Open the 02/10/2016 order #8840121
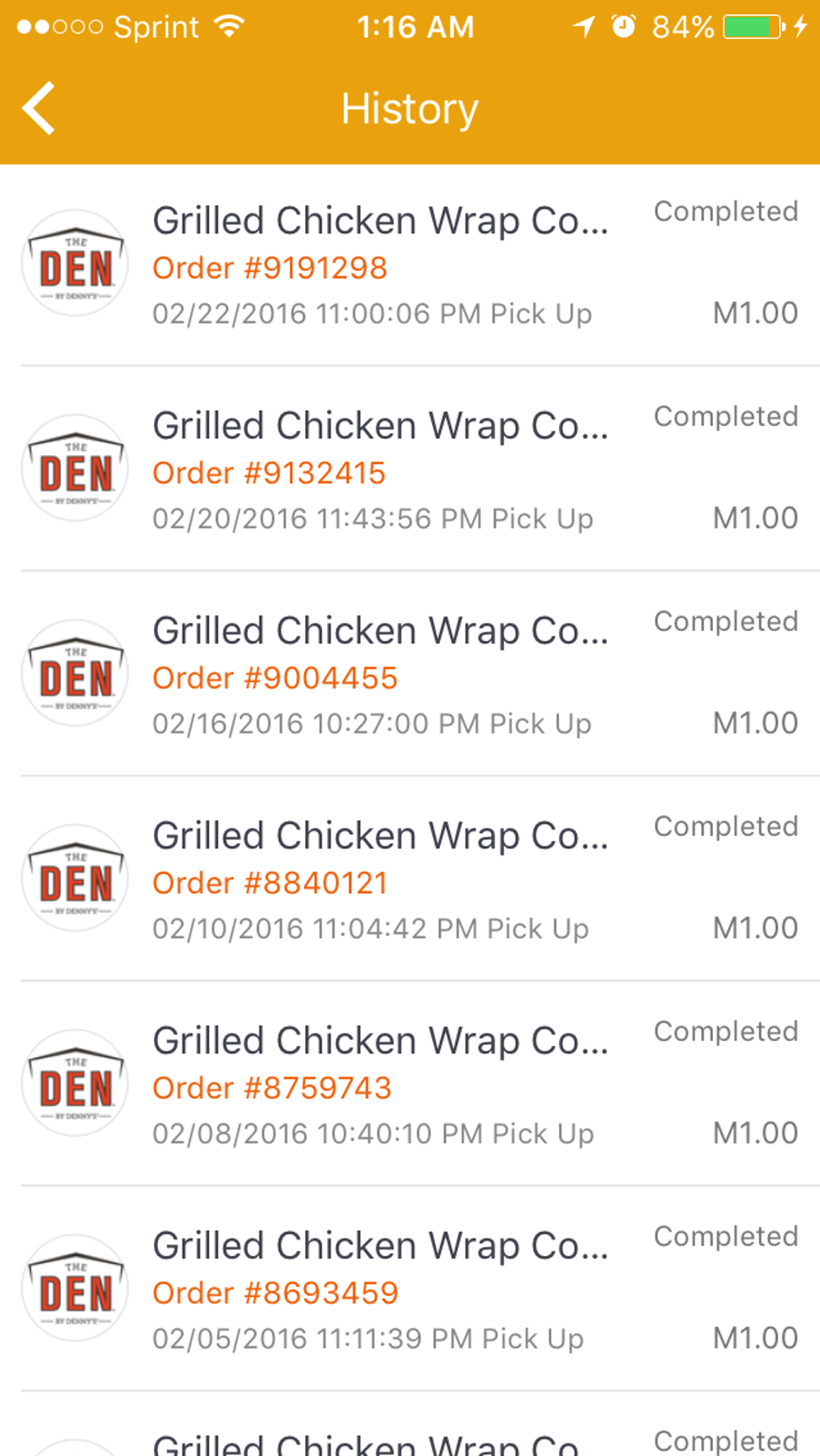 click(x=410, y=880)
